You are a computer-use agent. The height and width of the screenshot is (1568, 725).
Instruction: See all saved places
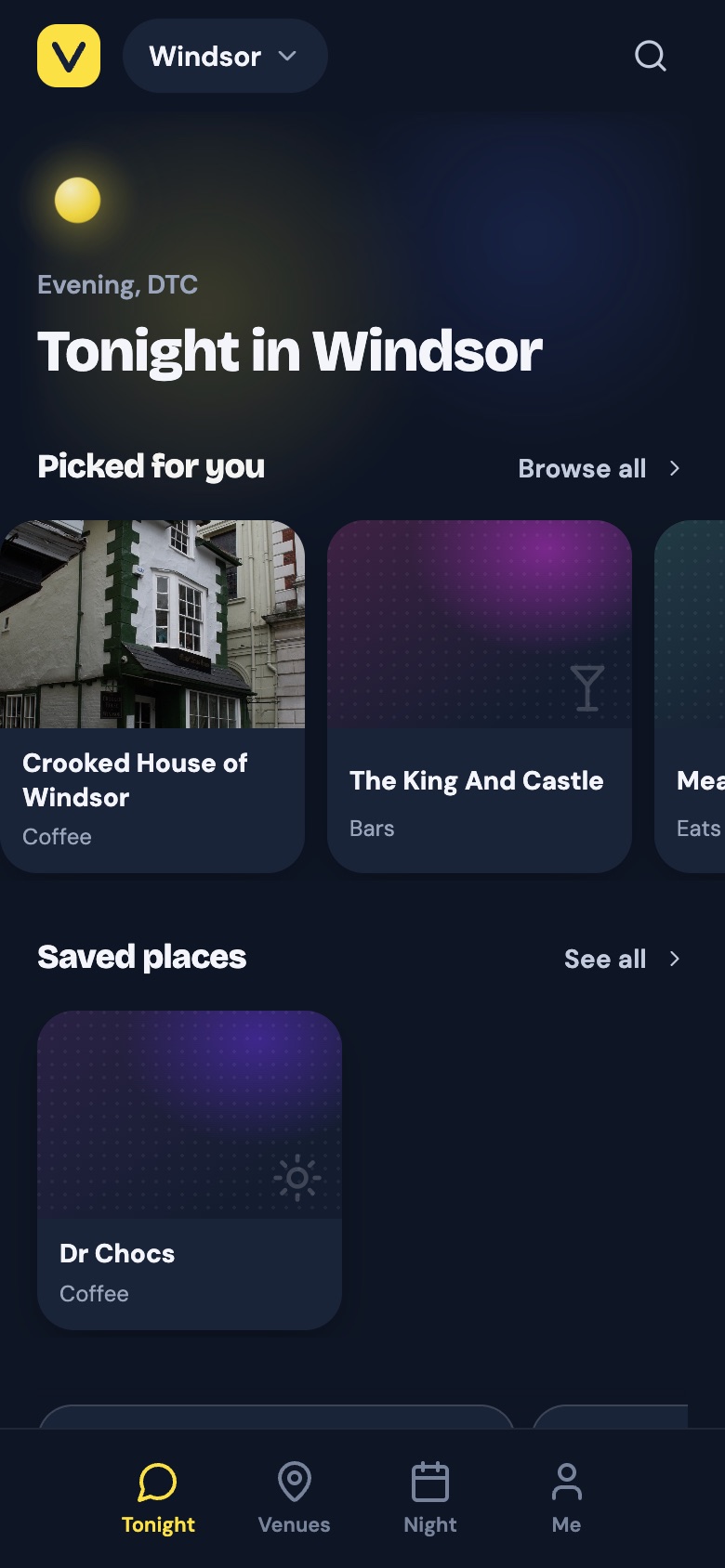coord(624,959)
